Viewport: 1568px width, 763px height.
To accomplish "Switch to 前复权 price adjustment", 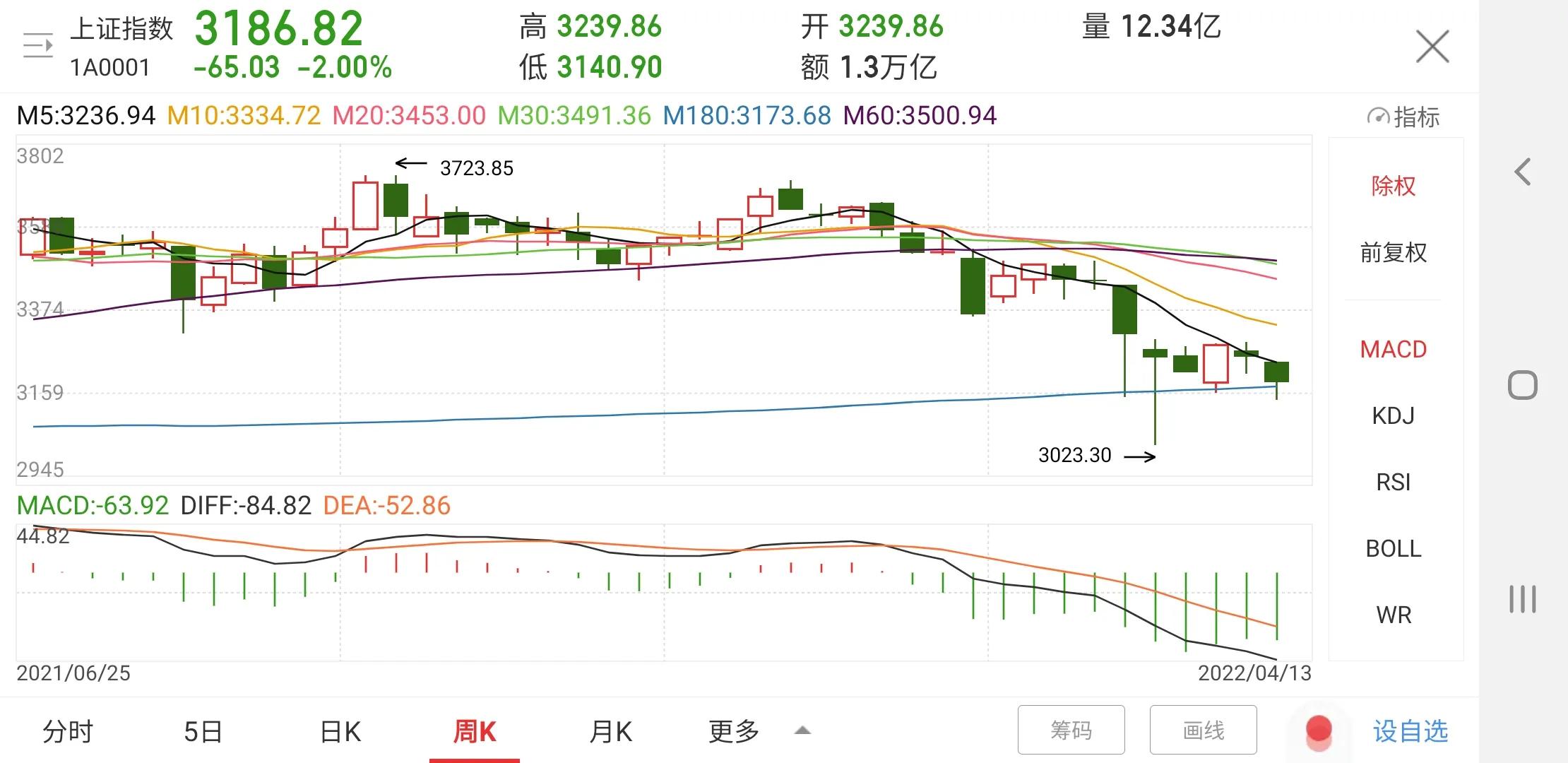I will pyautogui.click(x=1393, y=252).
